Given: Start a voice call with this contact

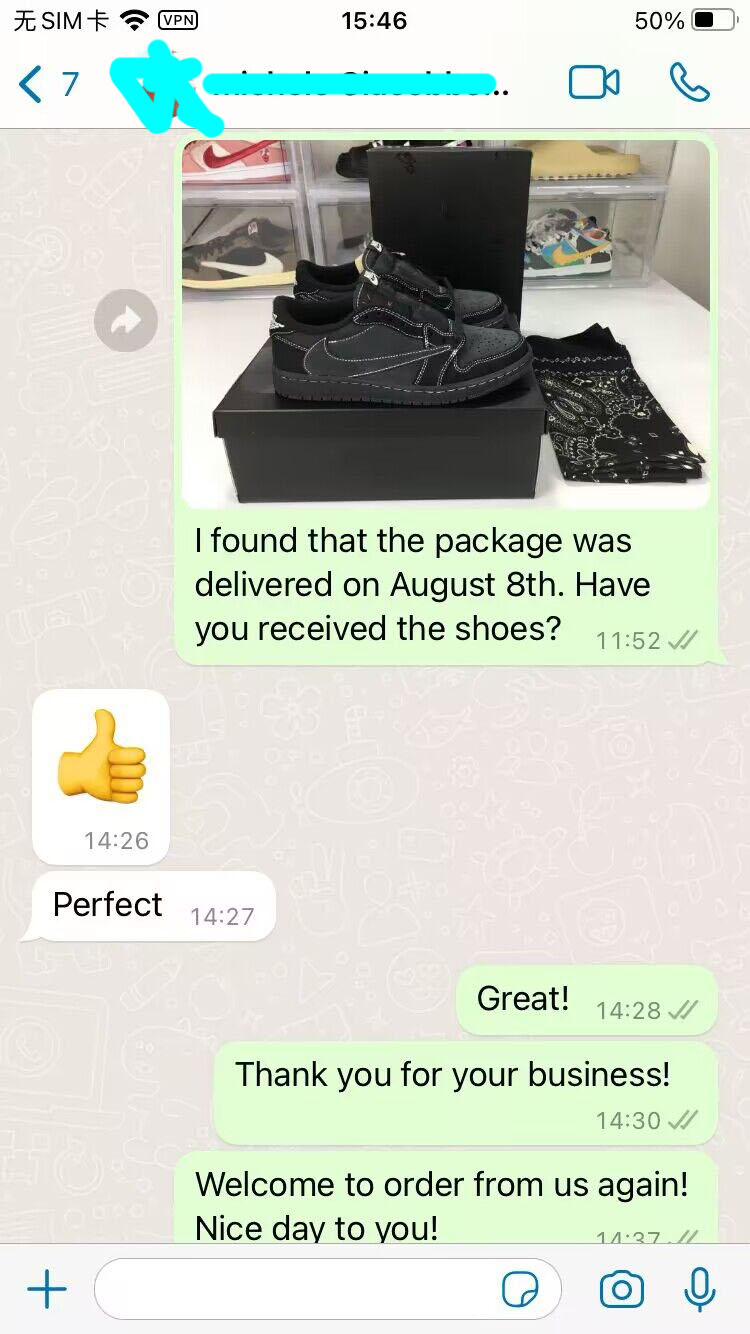Looking at the screenshot, I should click(689, 83).
